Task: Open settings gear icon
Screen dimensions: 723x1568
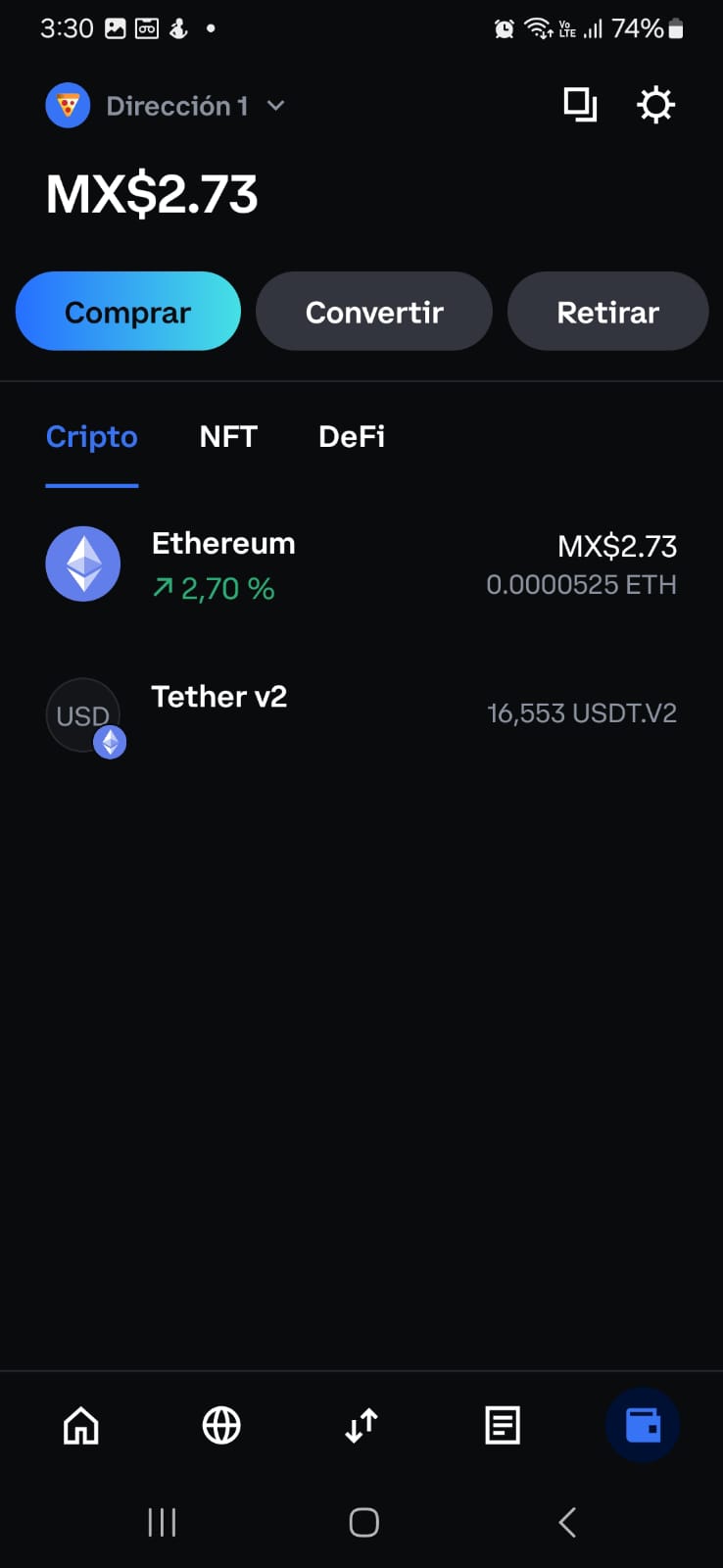Action: [x=655, y=105]
